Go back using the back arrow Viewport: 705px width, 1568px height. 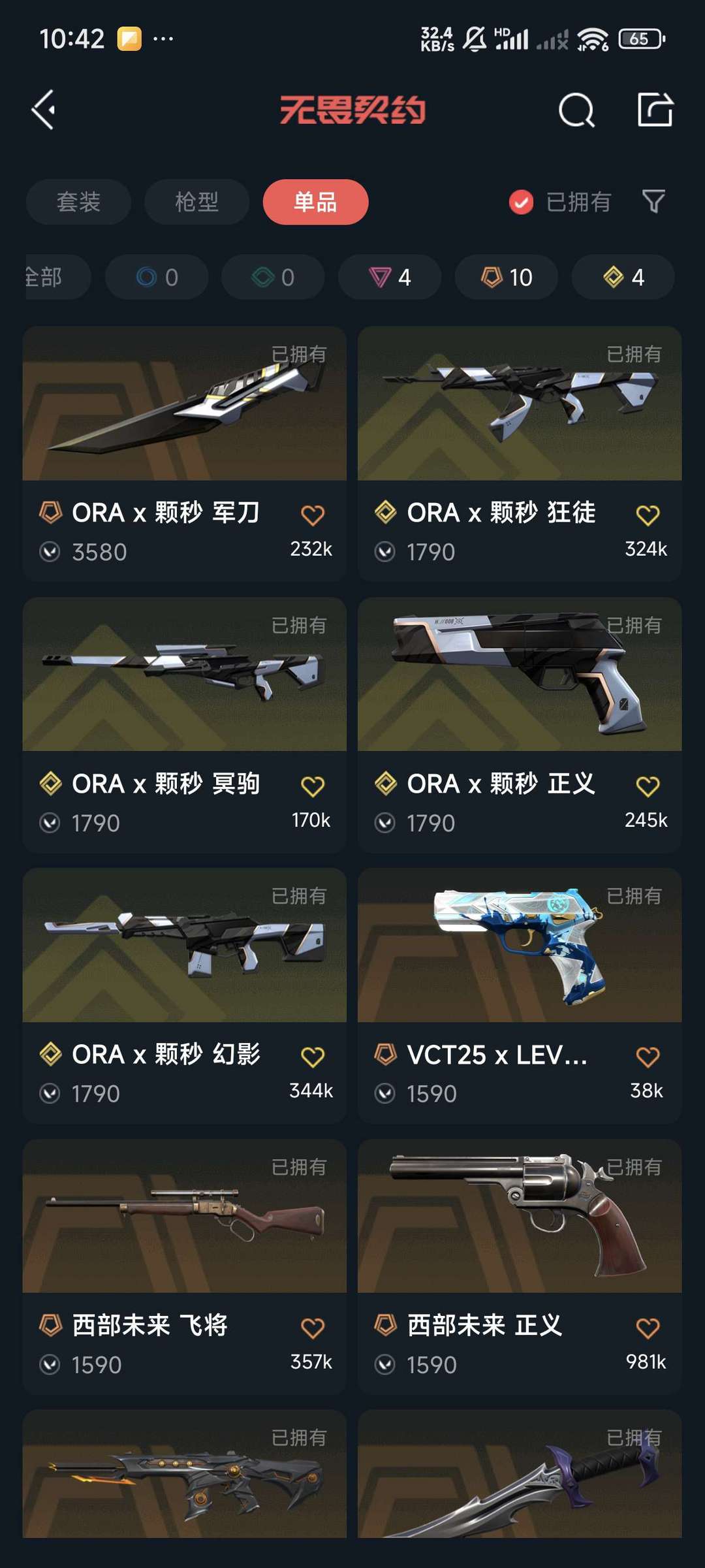[44, 110]
